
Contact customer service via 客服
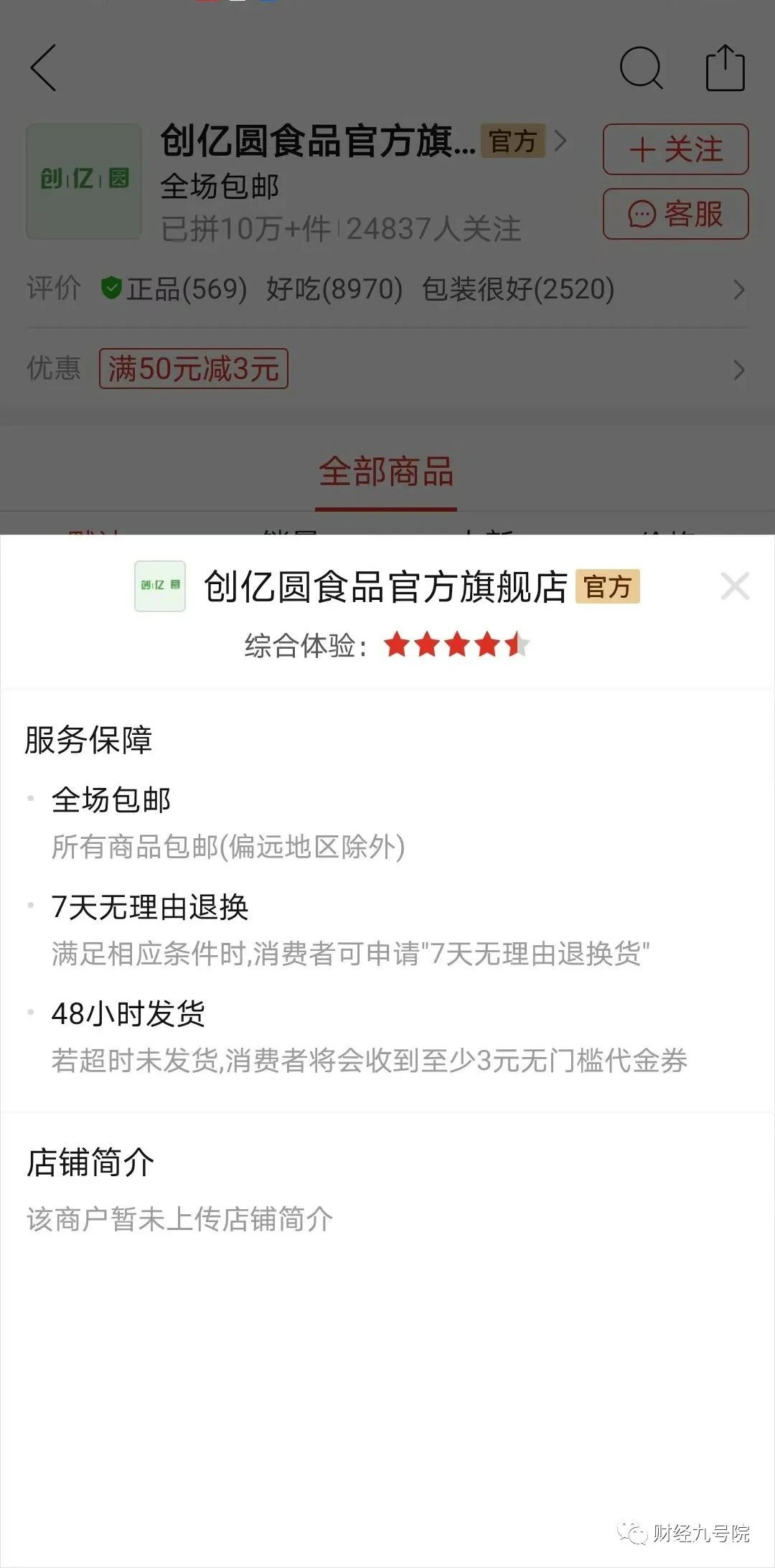tap(675, 214)
